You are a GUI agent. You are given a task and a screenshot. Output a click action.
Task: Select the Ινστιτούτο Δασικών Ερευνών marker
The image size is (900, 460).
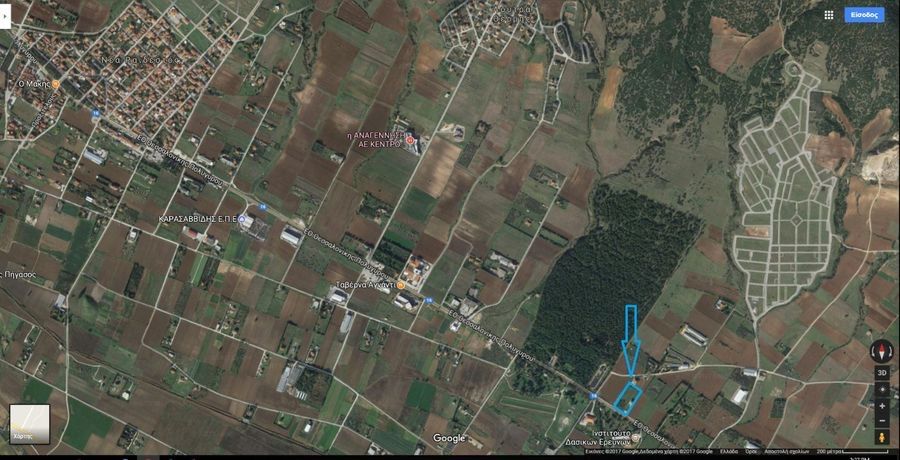[636, 437]
